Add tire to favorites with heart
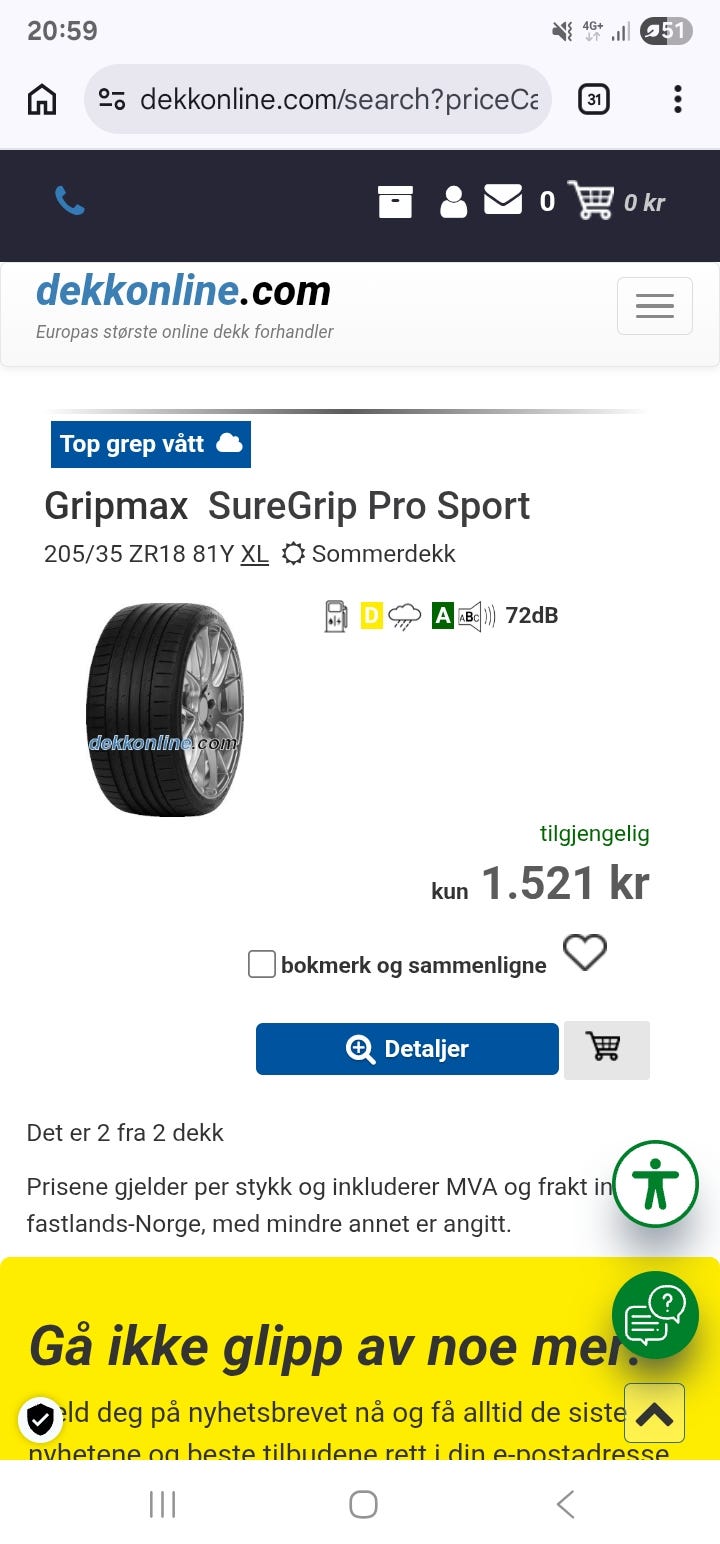 (x=585, y=952)
